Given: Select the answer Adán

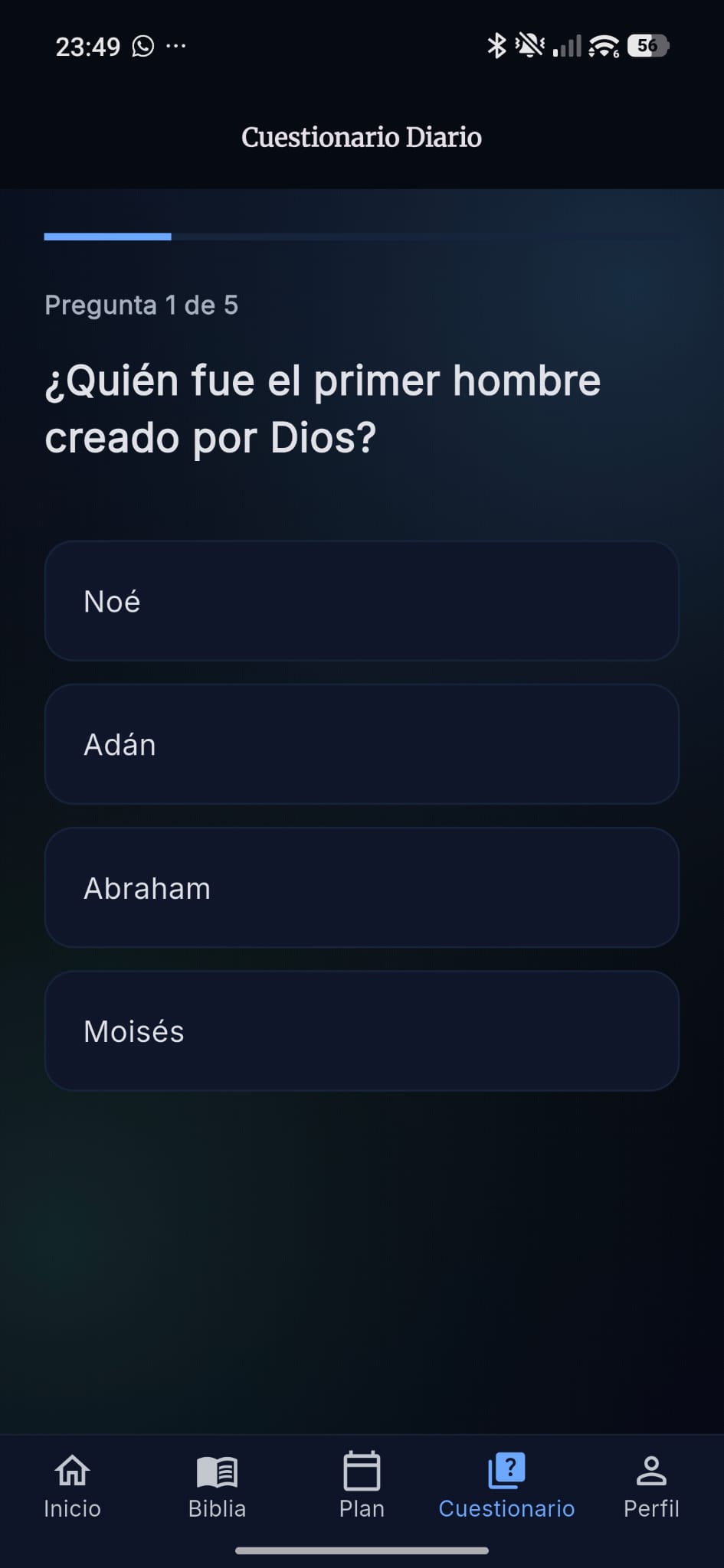Looking at the screenshot, I should tap(362, 743).
